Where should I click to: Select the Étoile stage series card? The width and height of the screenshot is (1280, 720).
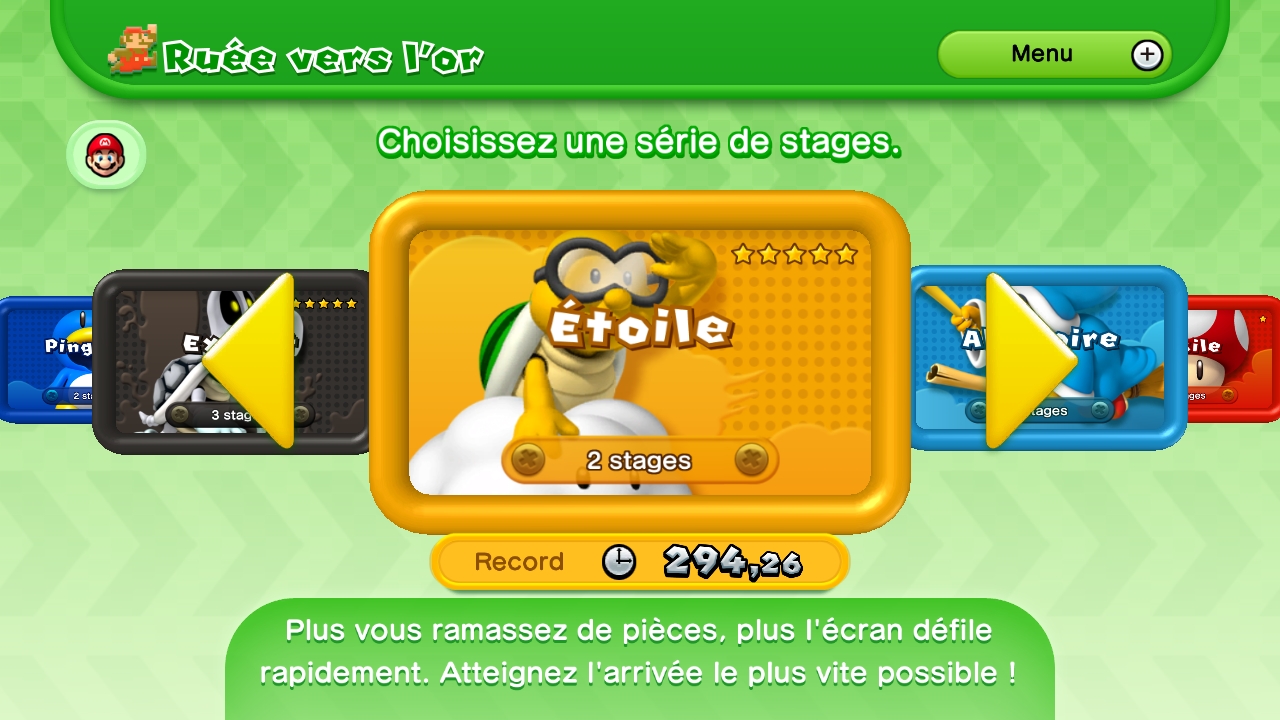click(640, 362)
